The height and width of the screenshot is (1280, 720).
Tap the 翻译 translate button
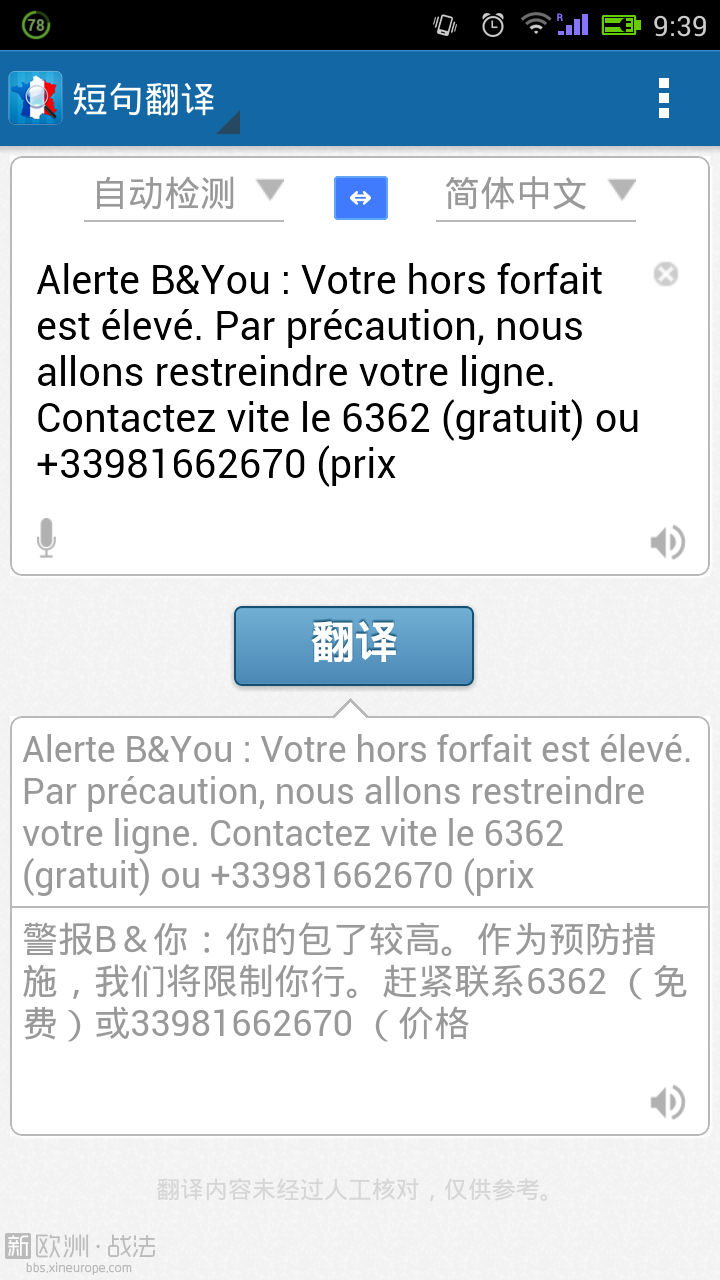coord(354,646)
